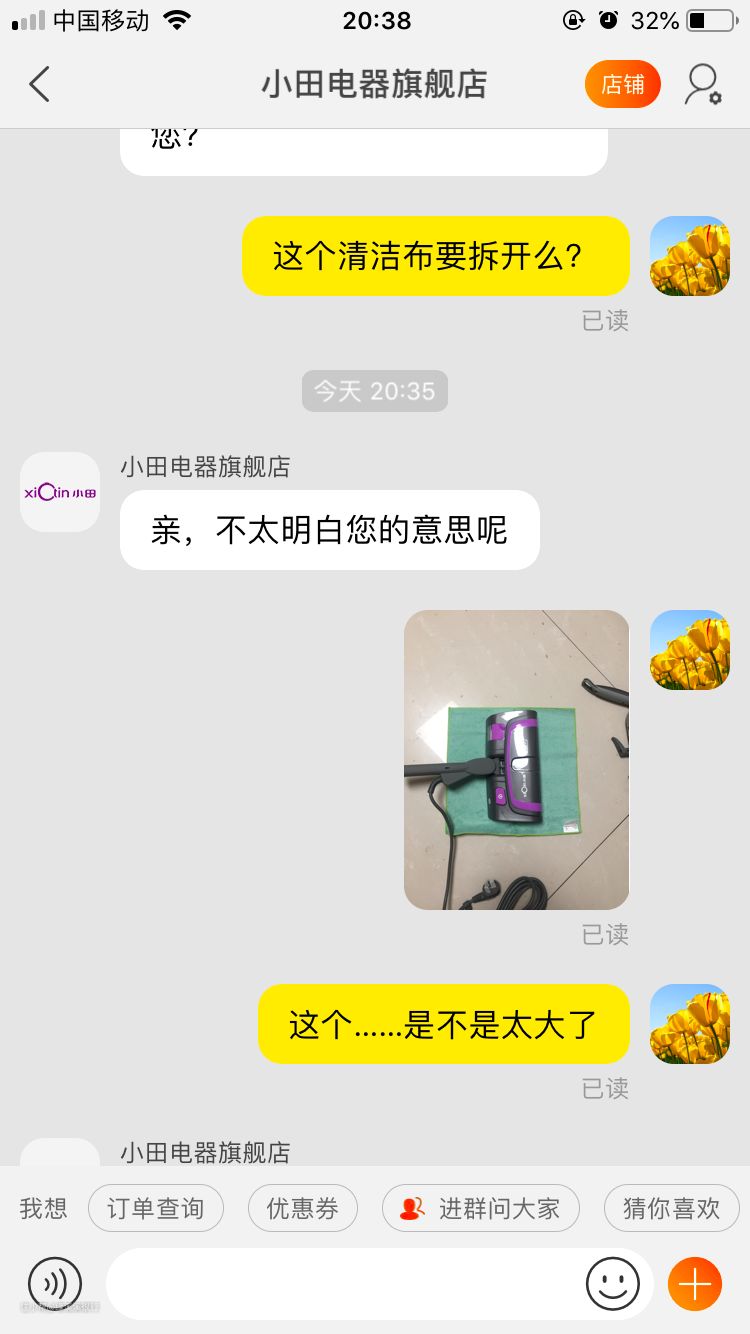This screenshot has width=750, height=1334.
Task: Select the 优惠券 chip
Action: pyautogui.click(x=302, y=1209)
